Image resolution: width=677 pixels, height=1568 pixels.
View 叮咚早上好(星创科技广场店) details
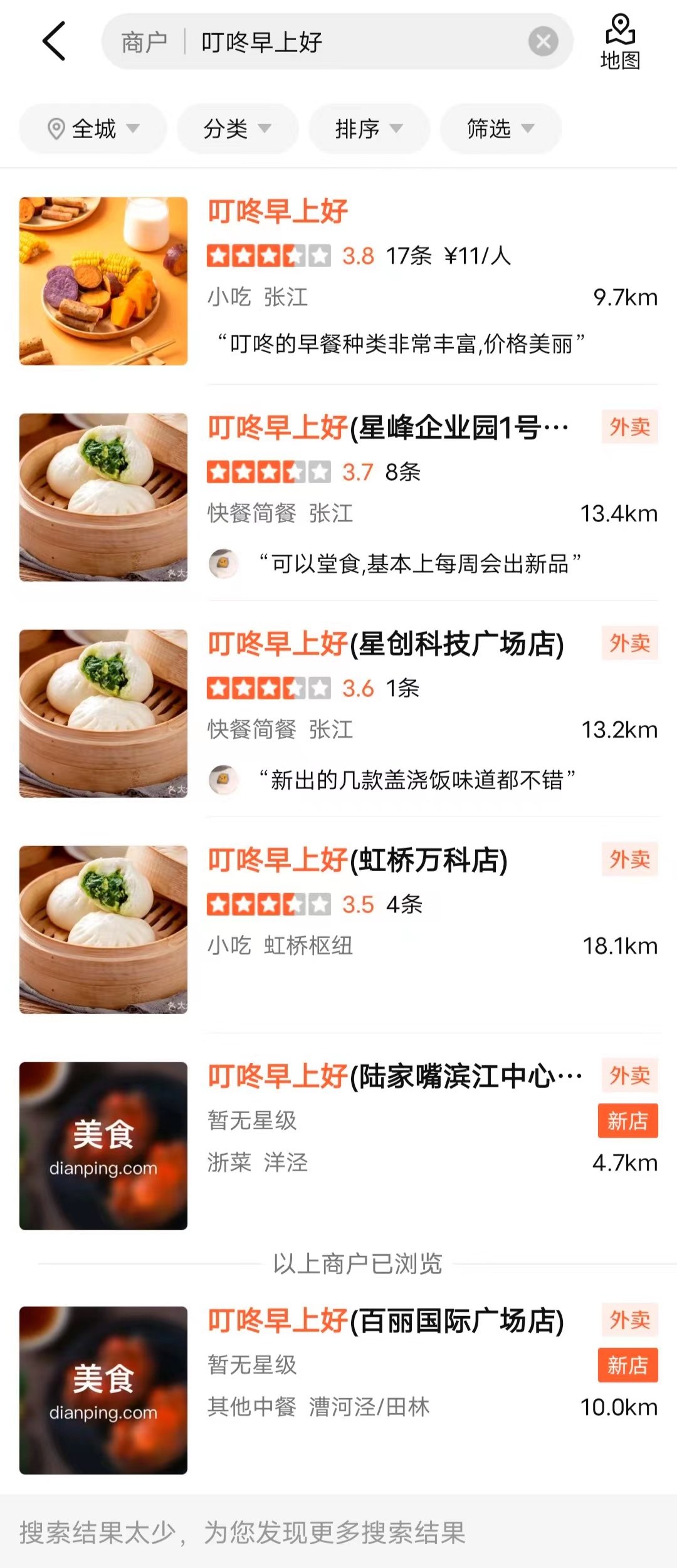386,644
